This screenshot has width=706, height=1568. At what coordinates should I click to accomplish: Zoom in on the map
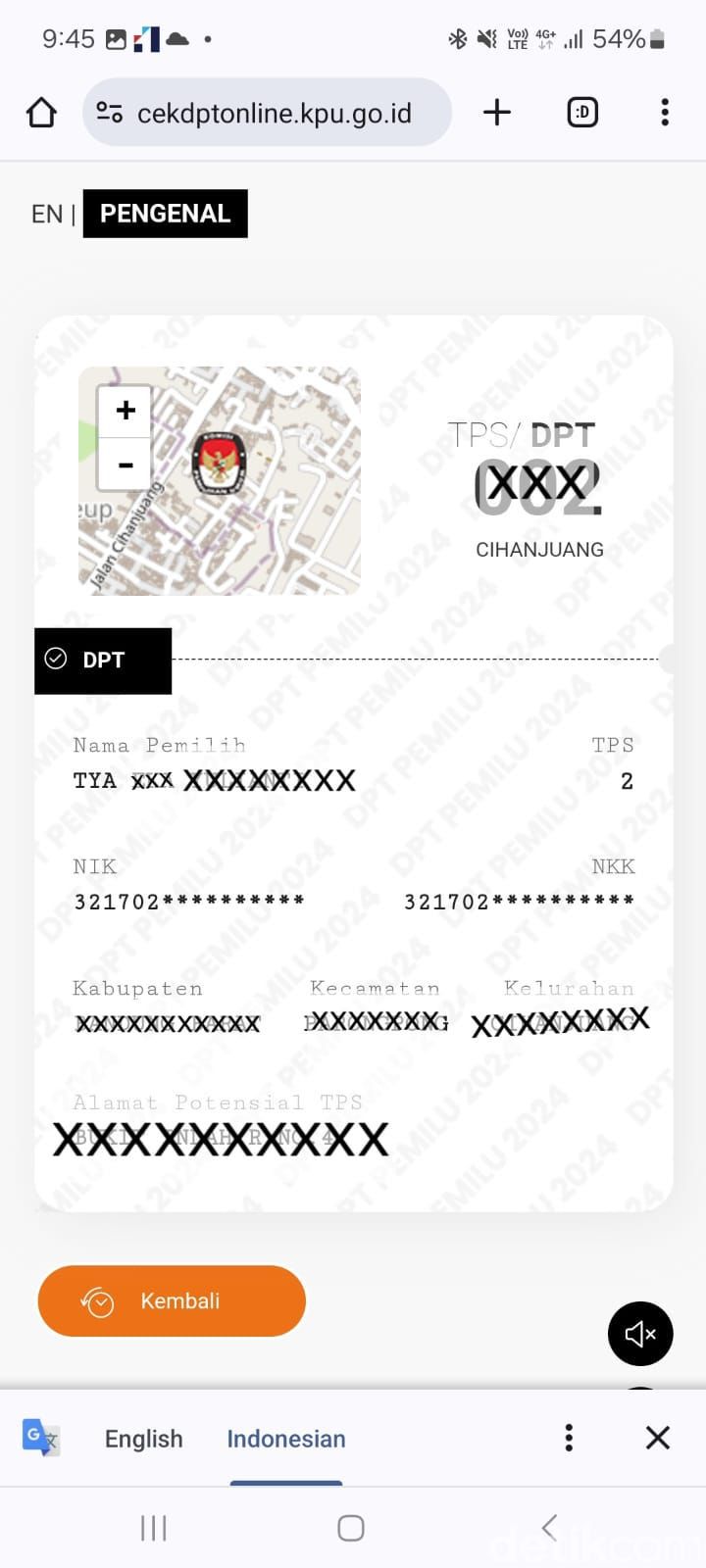coord(126,411)
